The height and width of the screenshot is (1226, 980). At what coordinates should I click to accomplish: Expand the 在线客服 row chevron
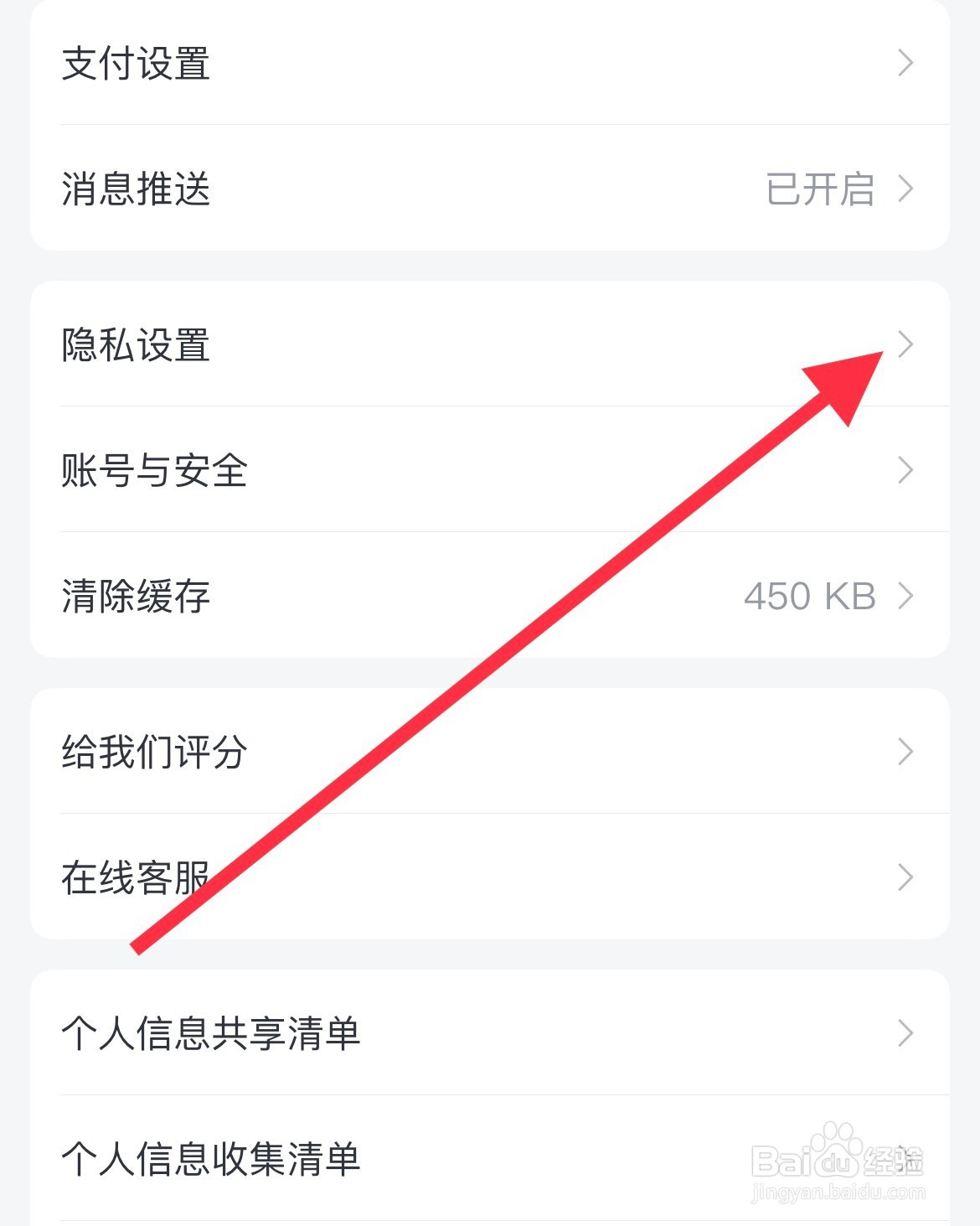(905, 876)
